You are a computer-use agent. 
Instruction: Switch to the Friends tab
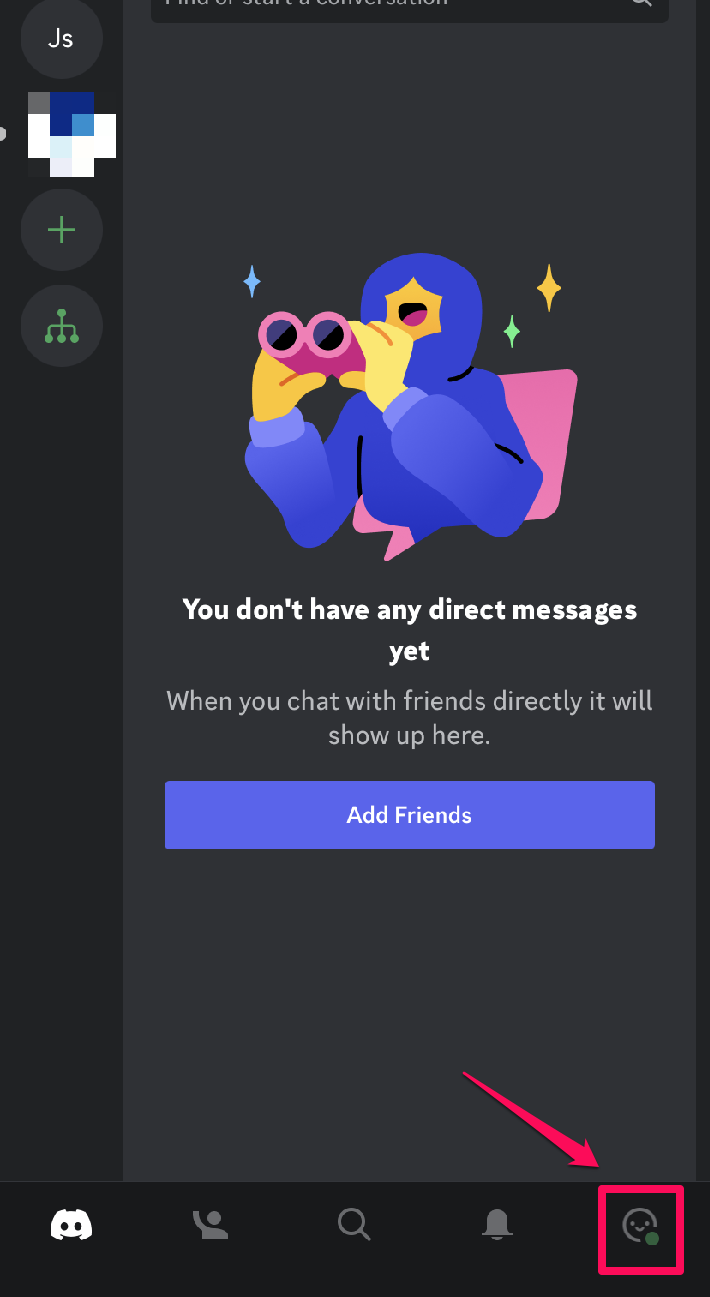[x=211, y=1225]
